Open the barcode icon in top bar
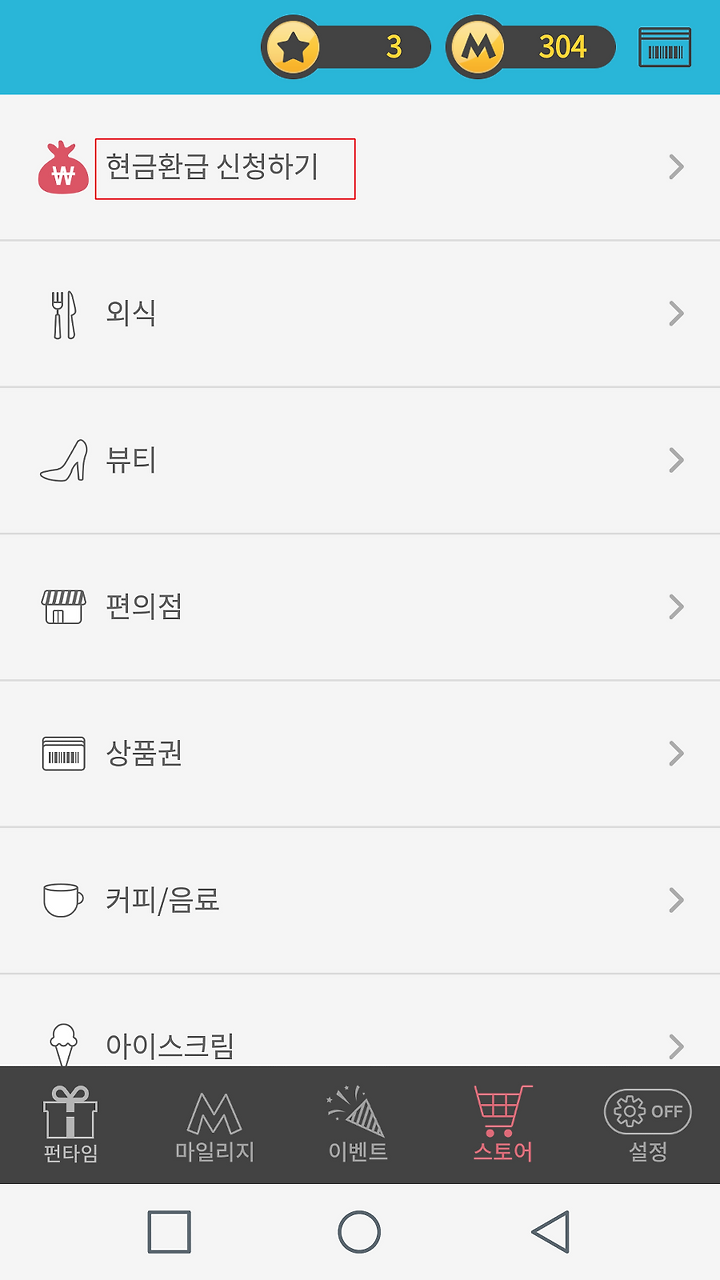 [665, 47]
